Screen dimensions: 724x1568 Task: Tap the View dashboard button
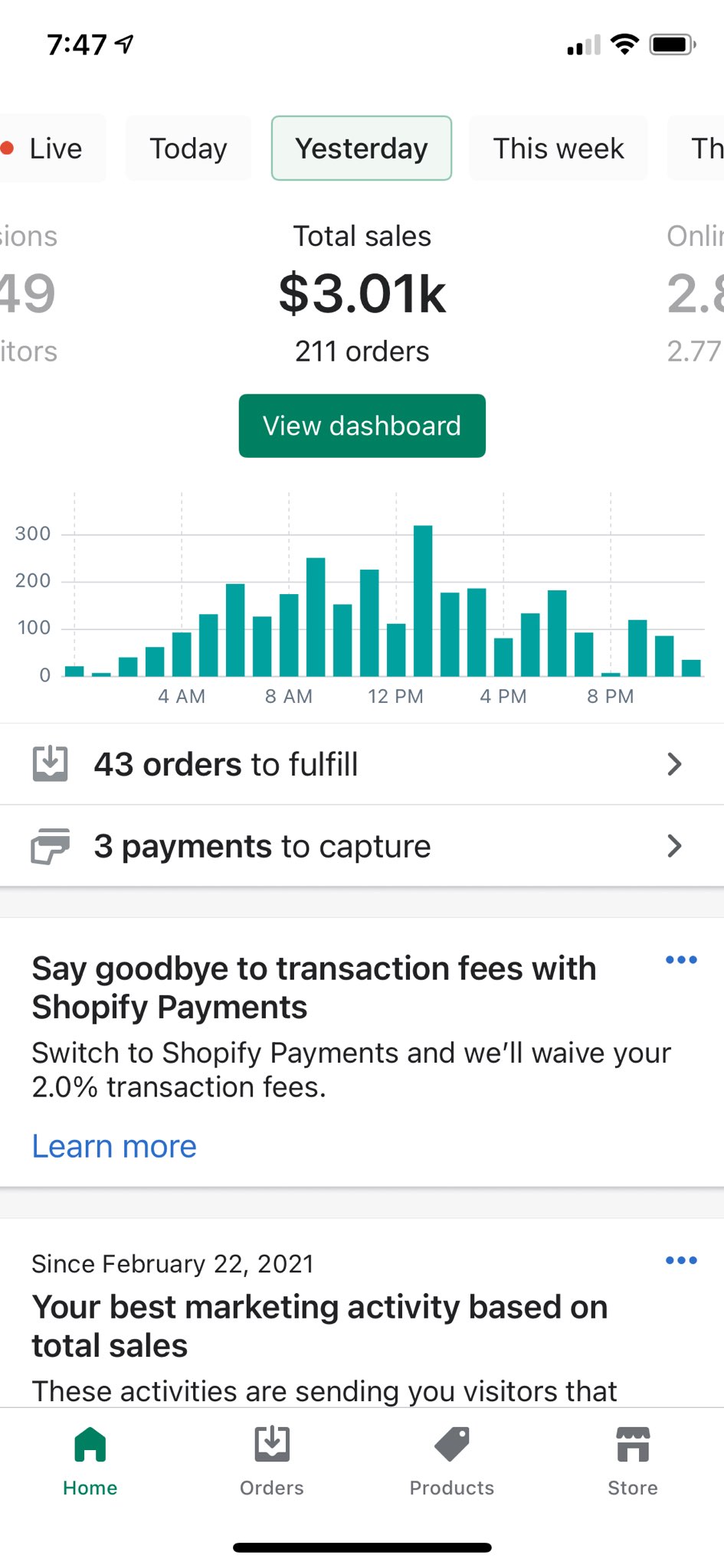[362, 426]
